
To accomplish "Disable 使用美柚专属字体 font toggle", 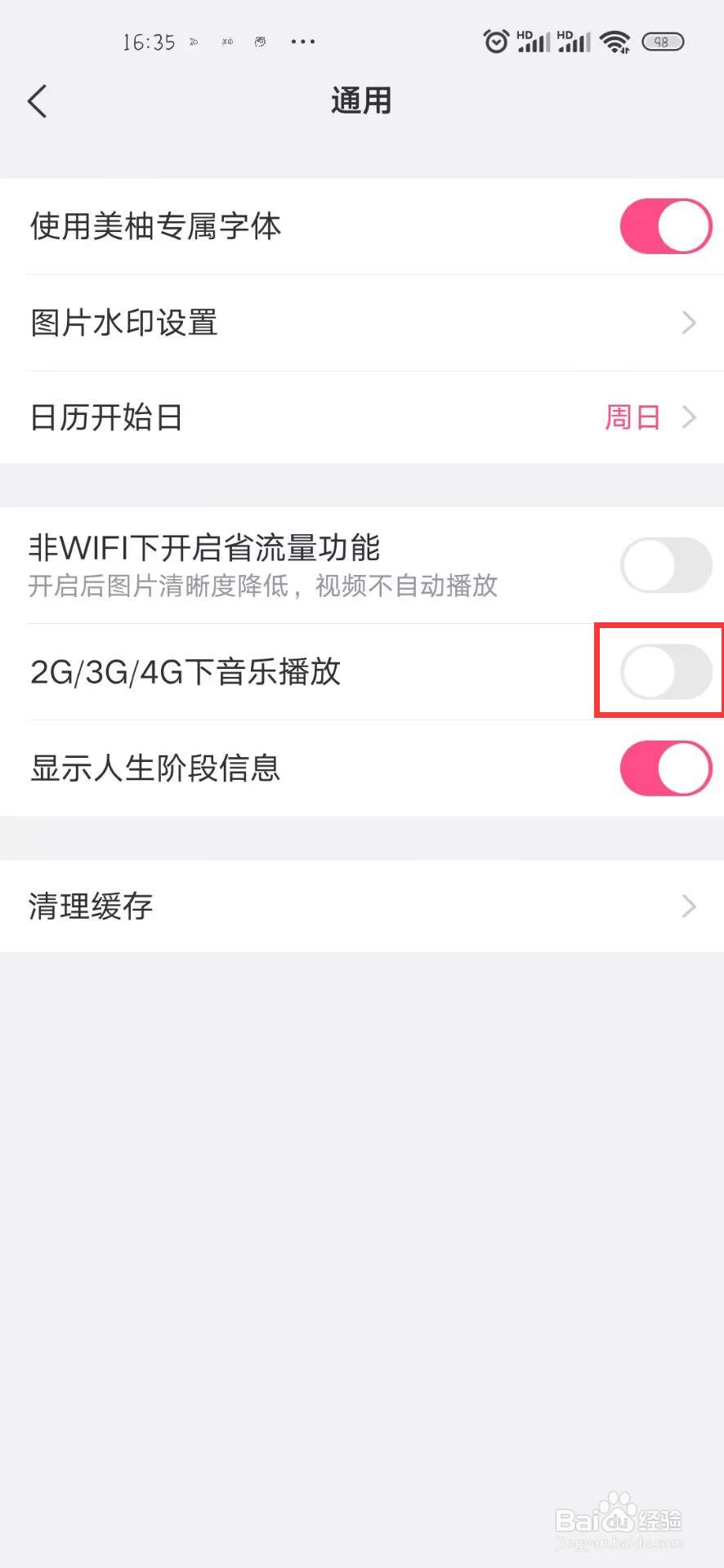I will [x=664, y=226].
